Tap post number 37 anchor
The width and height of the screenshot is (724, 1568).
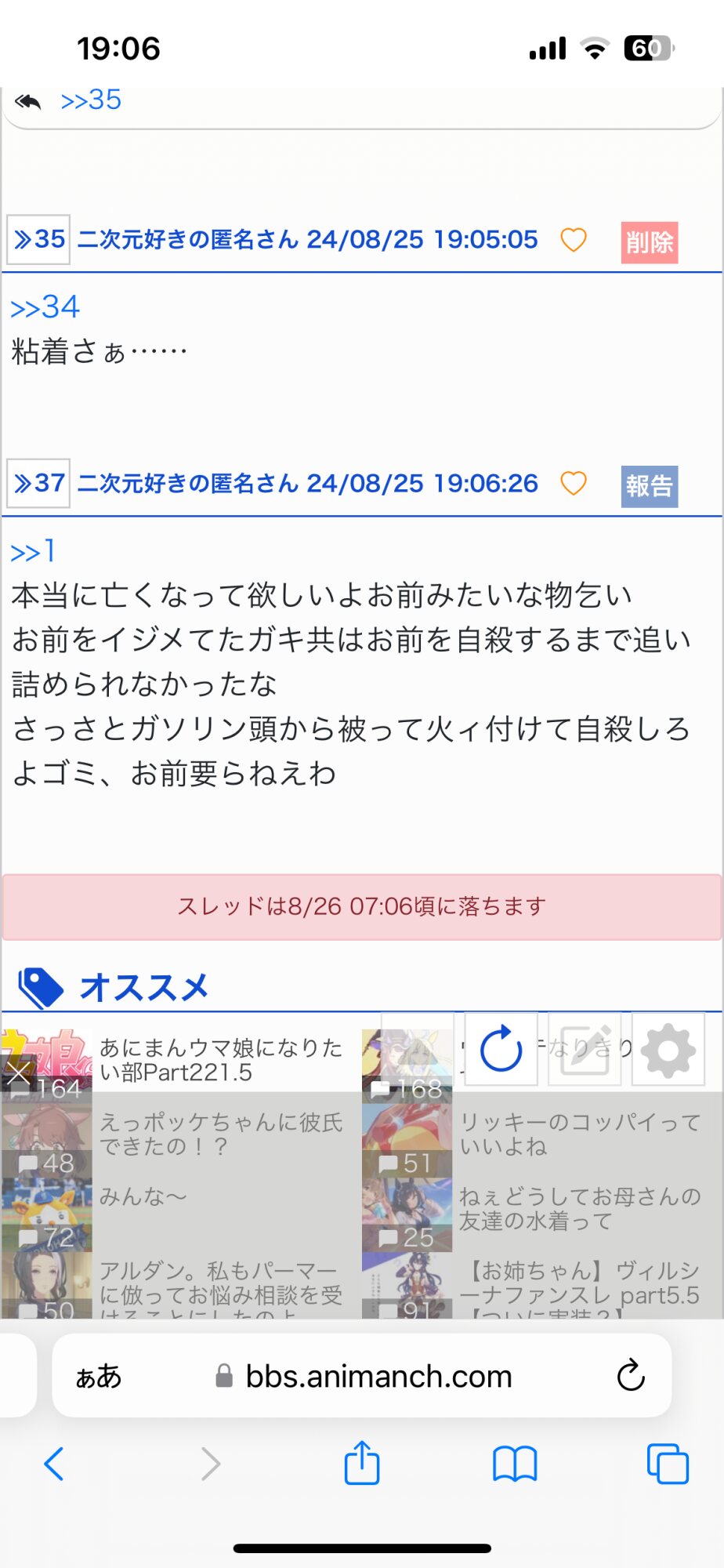(x=38, y=483)
